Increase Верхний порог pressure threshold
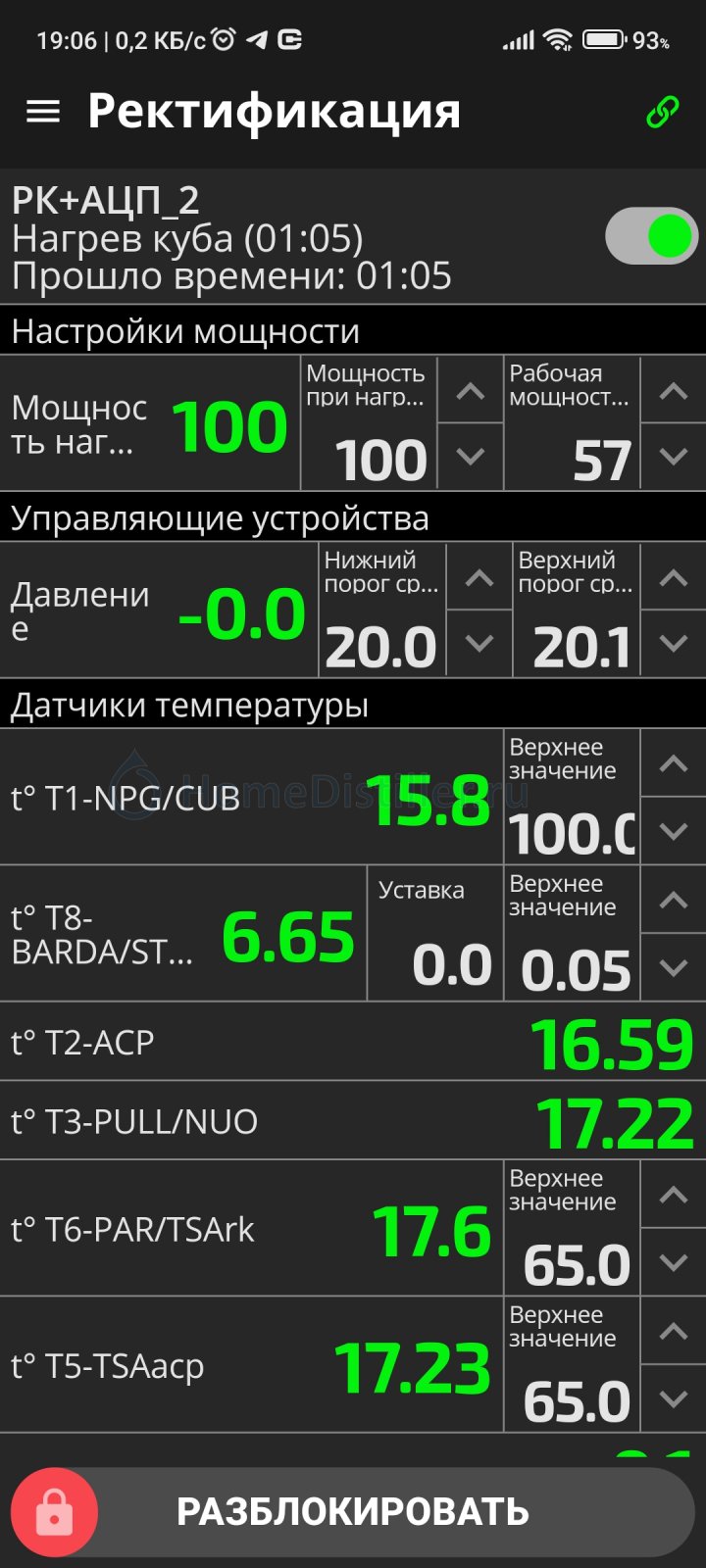Screen dimensions: 706x1568 673,578
